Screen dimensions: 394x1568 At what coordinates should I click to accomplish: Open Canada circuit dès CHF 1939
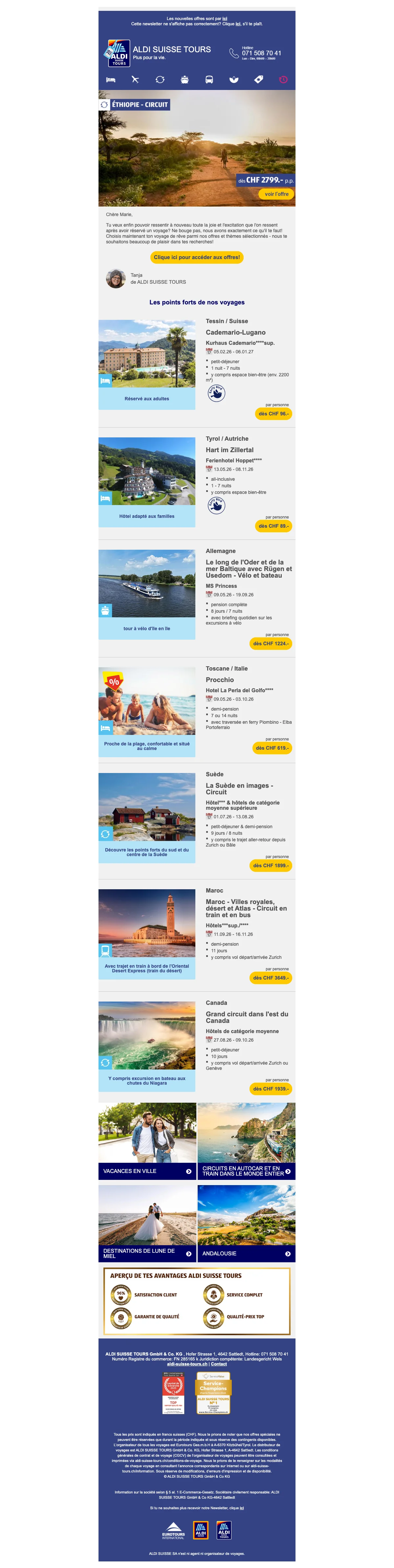pos(270,1089)
